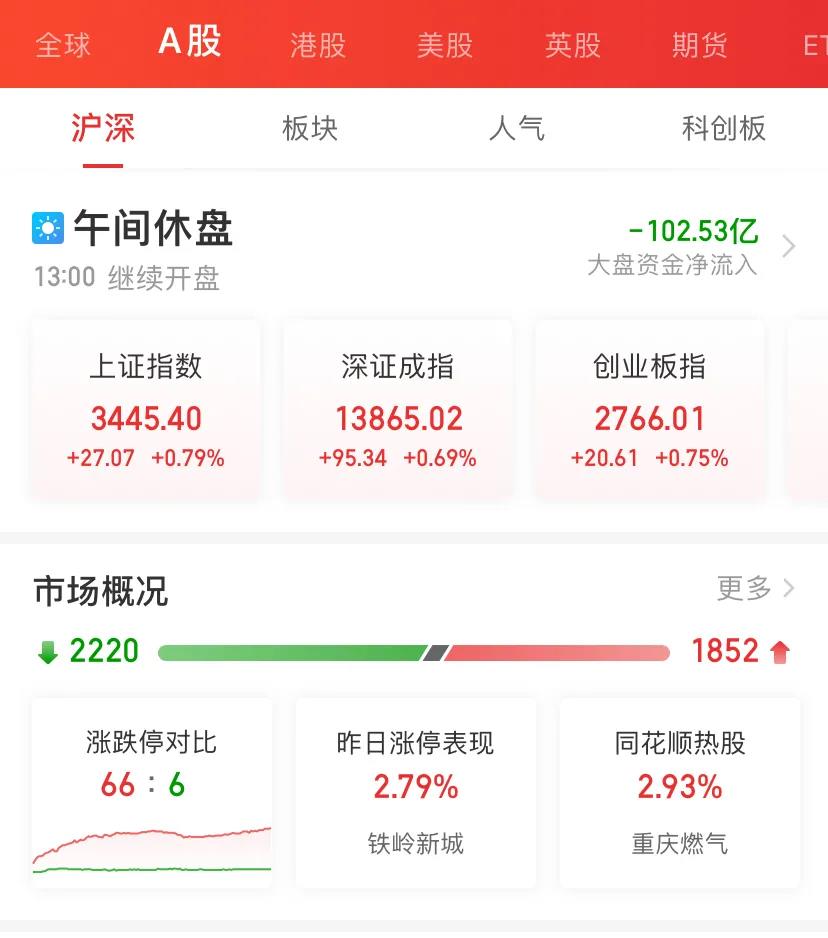Open the 涨跌停对比 card
This screenshot has height=938, width=828.
152,792
